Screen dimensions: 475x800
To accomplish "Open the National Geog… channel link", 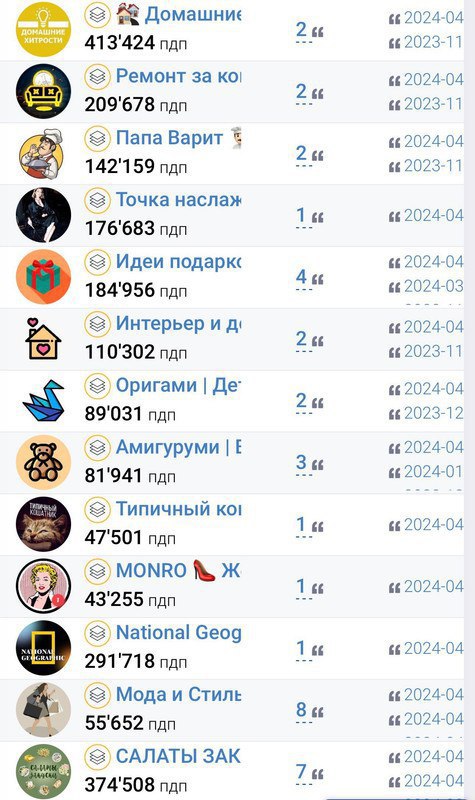I will coord(179,633).
